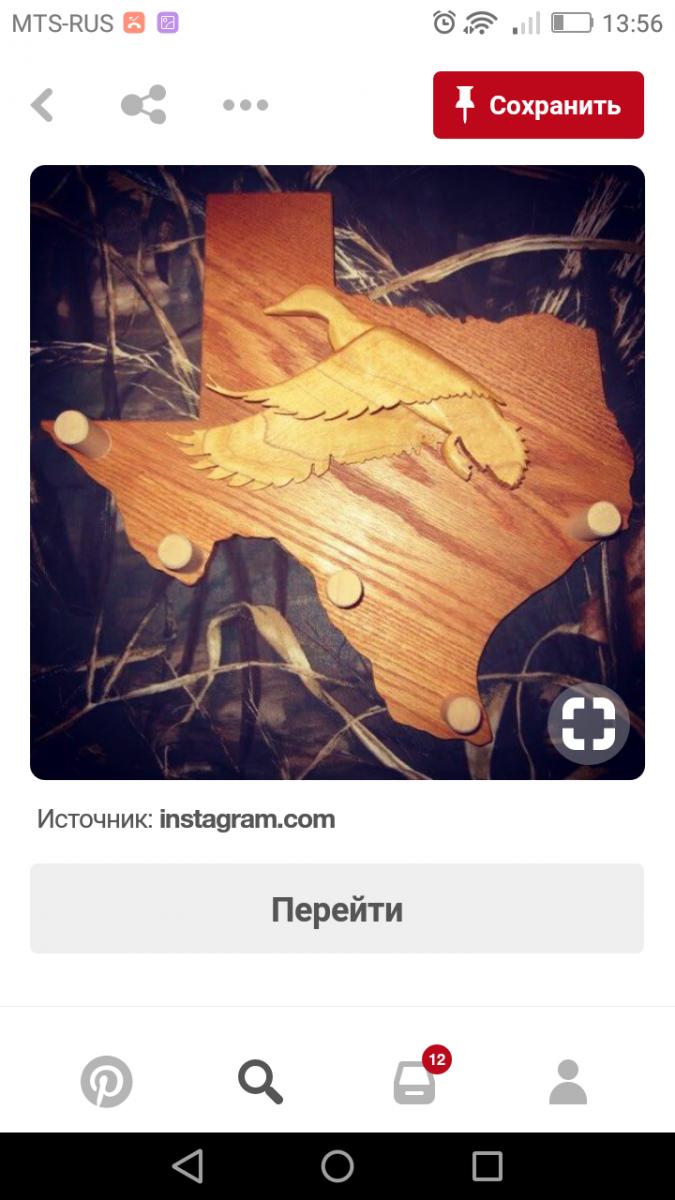This screenshot has width=675, height=1200.
Task: Open the three-dot overflow menu
Action: coord(245,105)
